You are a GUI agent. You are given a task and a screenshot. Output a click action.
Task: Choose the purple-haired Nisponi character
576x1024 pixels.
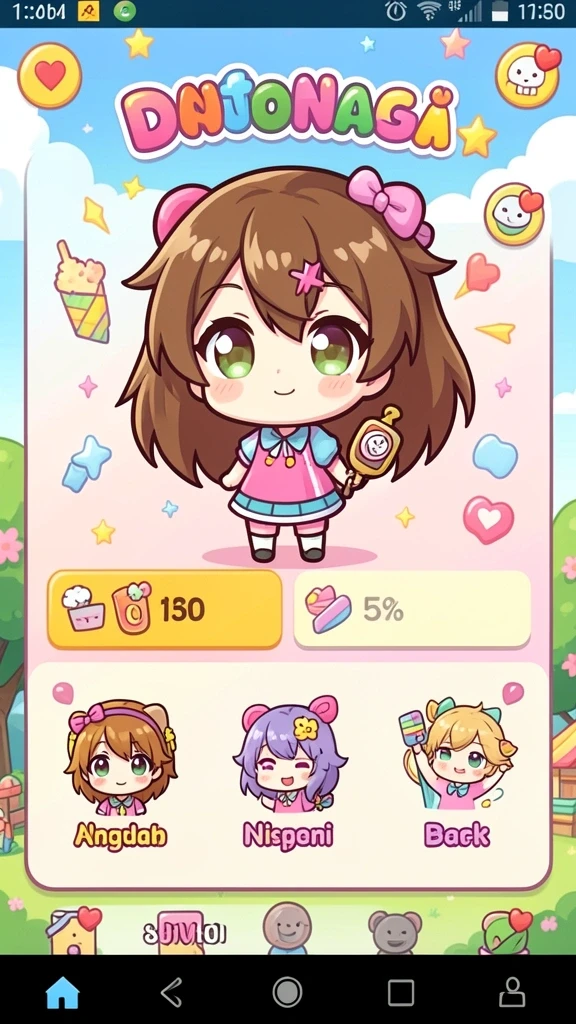(289, 773)
